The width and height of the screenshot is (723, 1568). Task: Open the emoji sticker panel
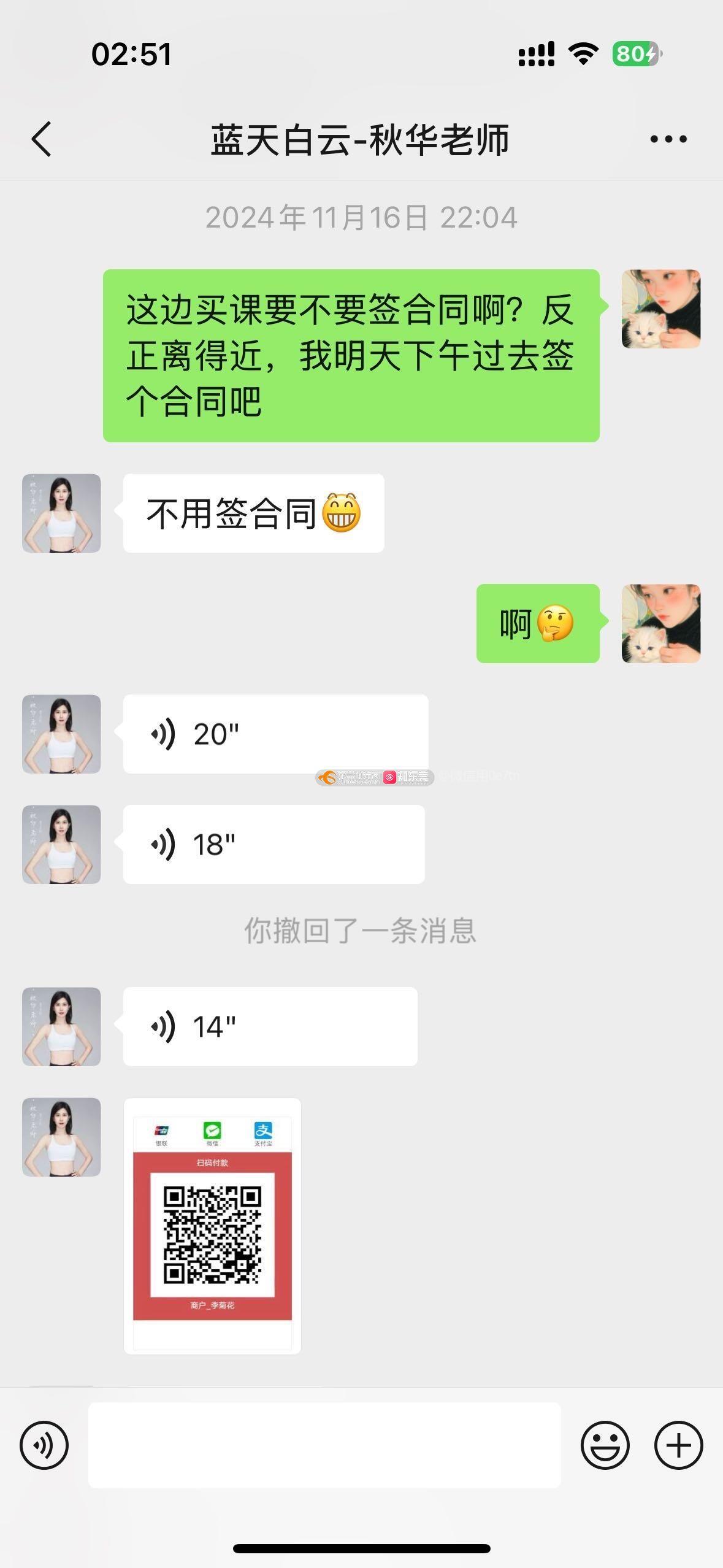[x=605, y=1445]
